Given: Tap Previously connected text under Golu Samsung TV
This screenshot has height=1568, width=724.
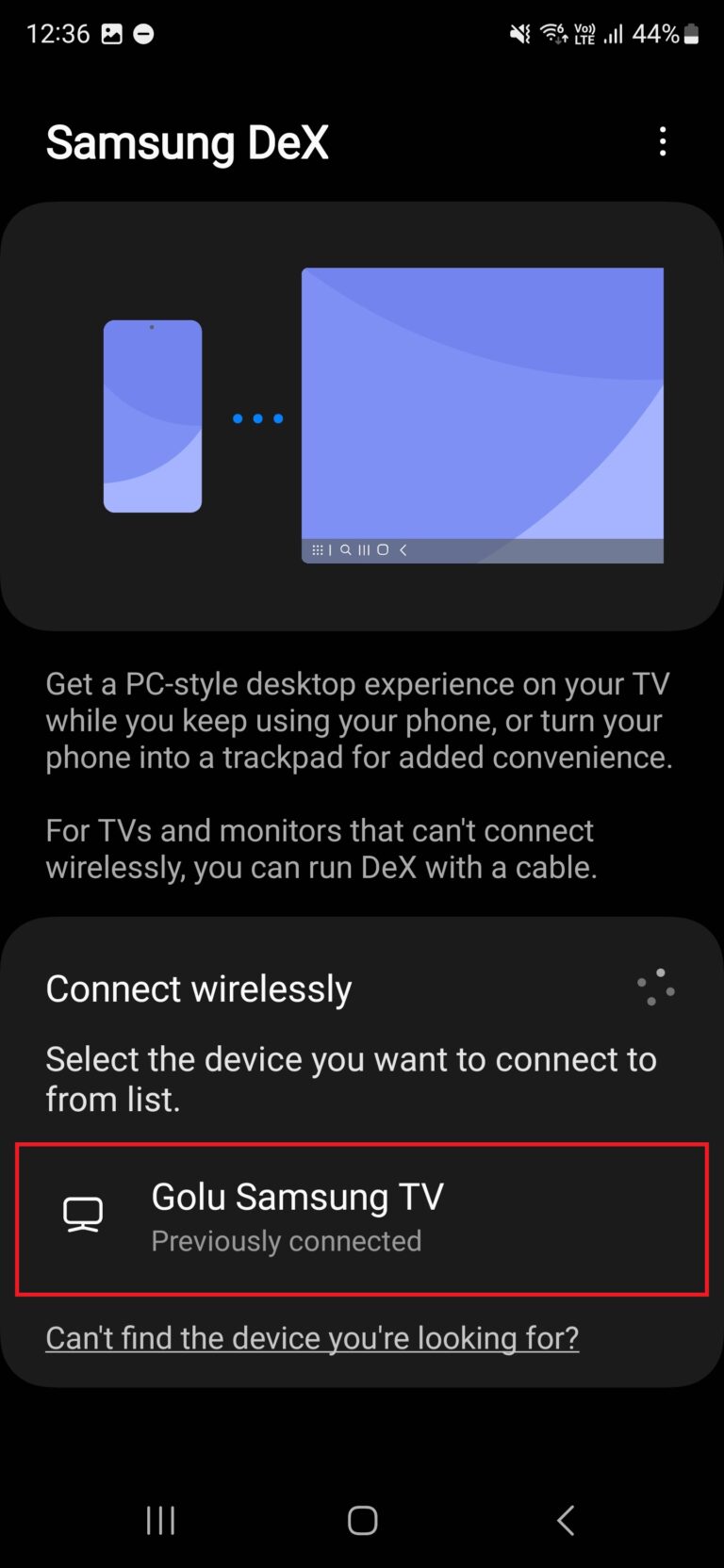Looking at the screenshot, I should 287,1241.
